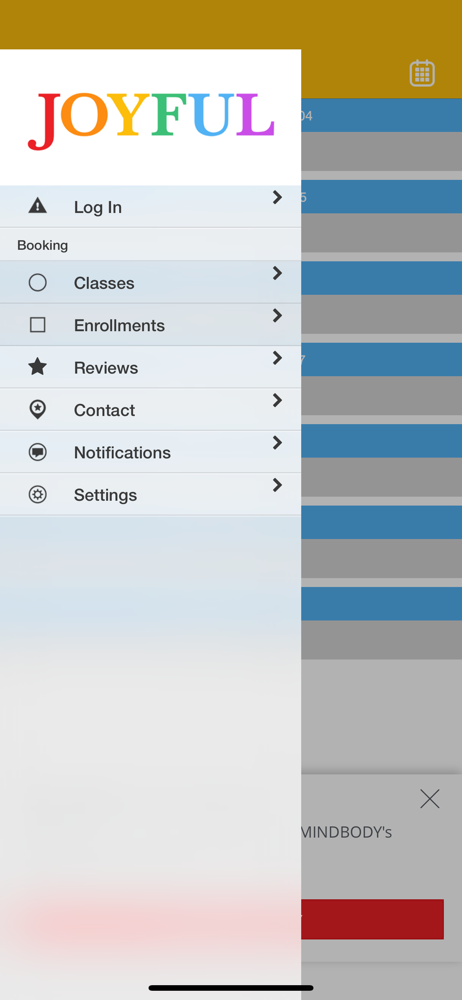The height and width of the screenshot is (1000, 462).
Task: Select the Contact menu item
Action: tap(151, 410)
